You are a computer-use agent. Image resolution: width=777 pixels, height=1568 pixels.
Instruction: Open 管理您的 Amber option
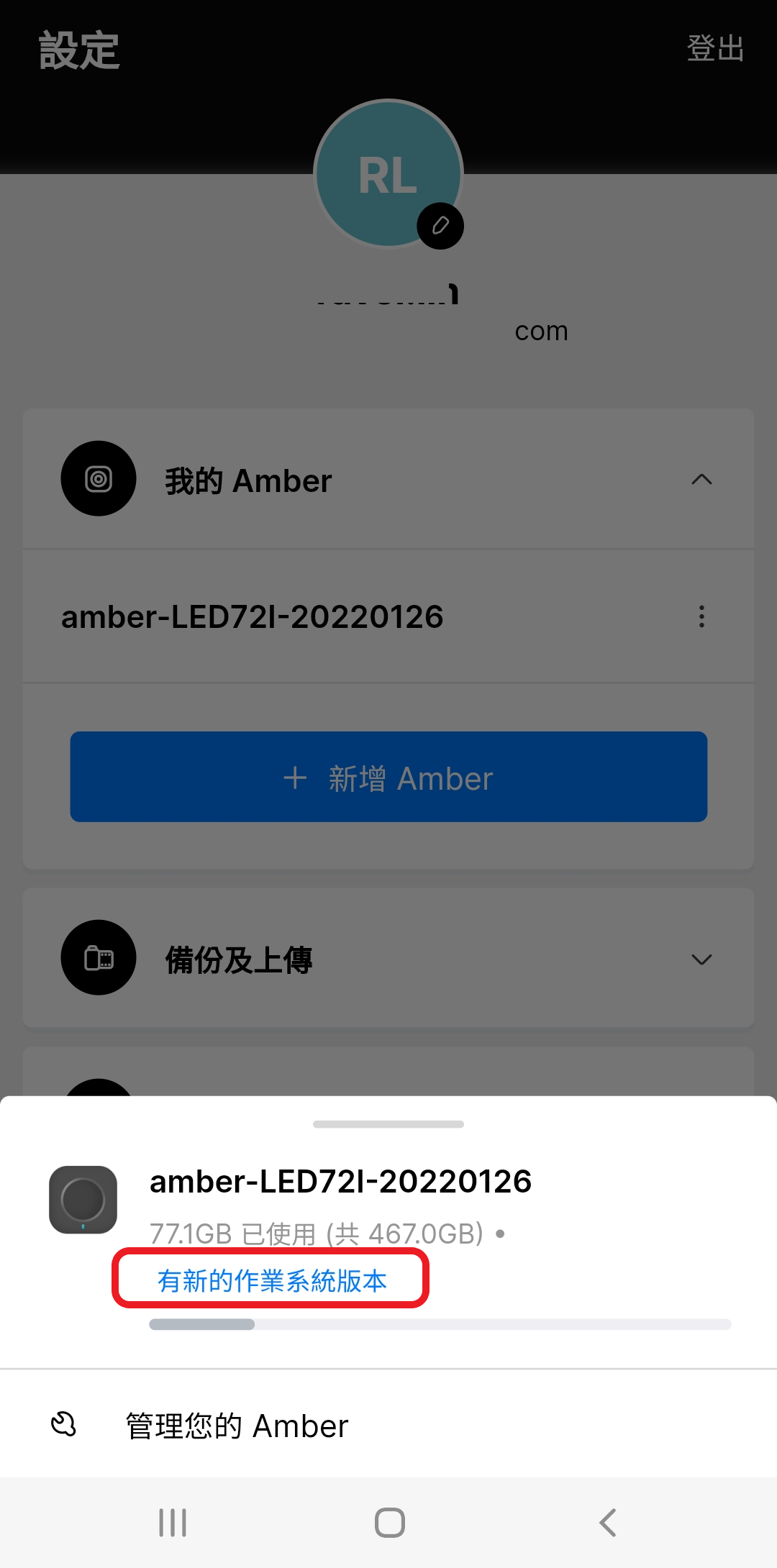coord(388,1426)
